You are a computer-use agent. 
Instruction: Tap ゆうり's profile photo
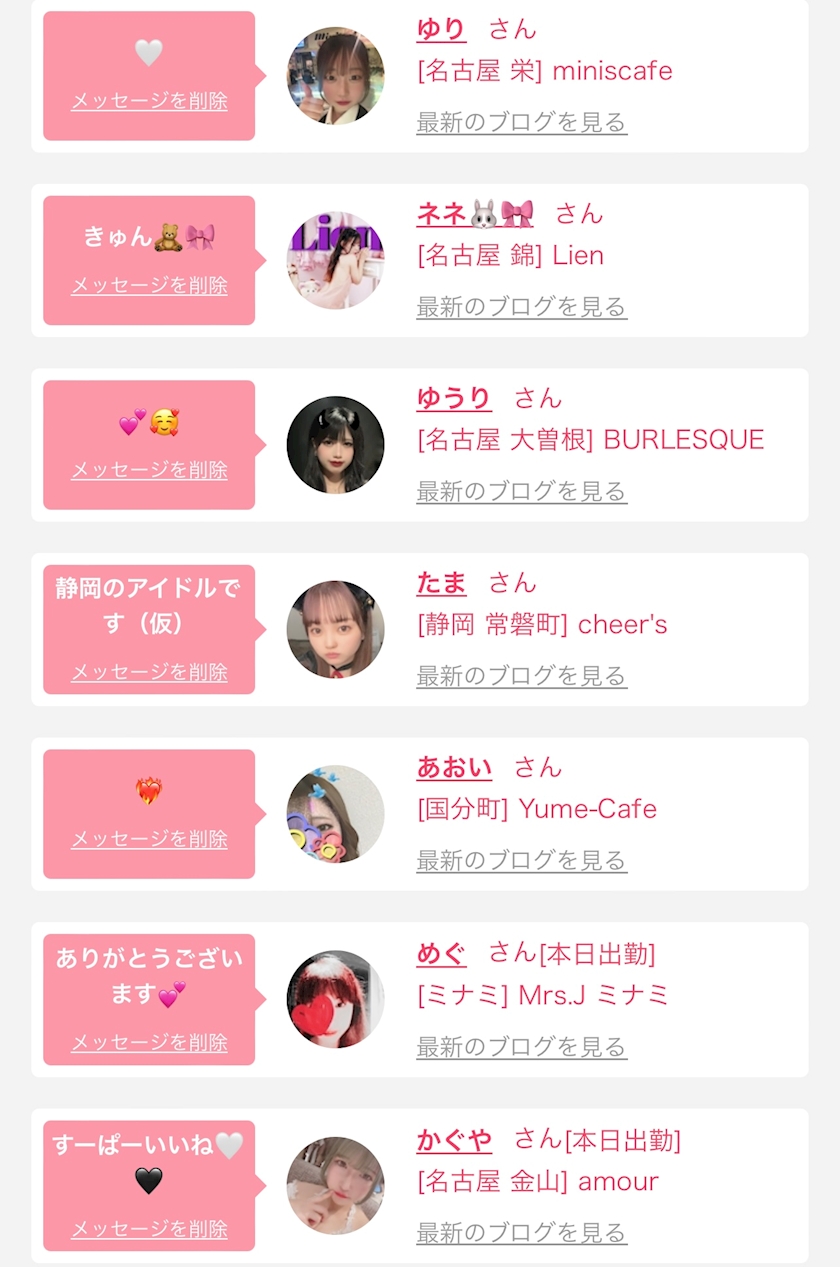pos(335,445)
